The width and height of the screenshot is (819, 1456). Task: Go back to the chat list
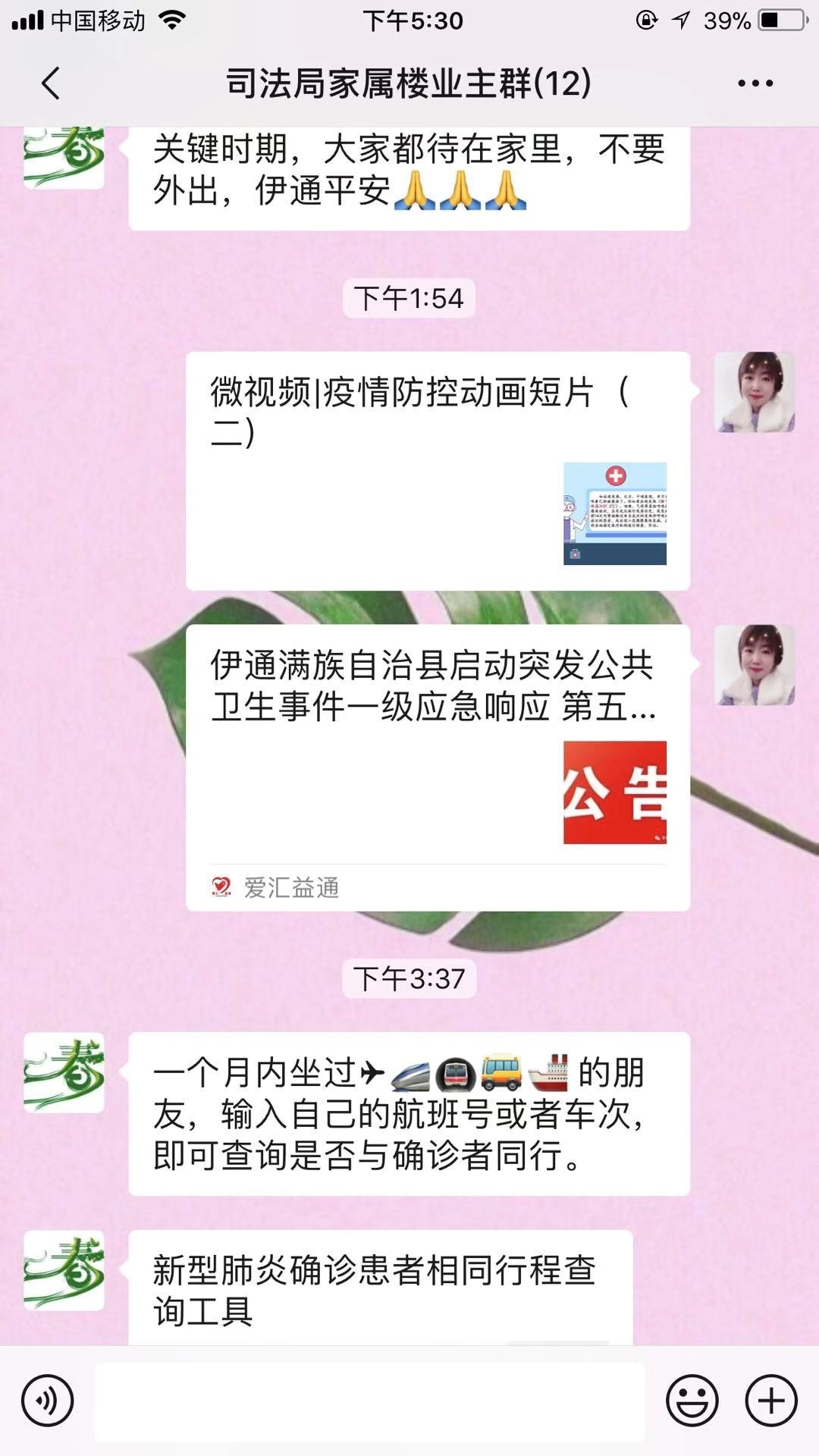coord(50,83)
